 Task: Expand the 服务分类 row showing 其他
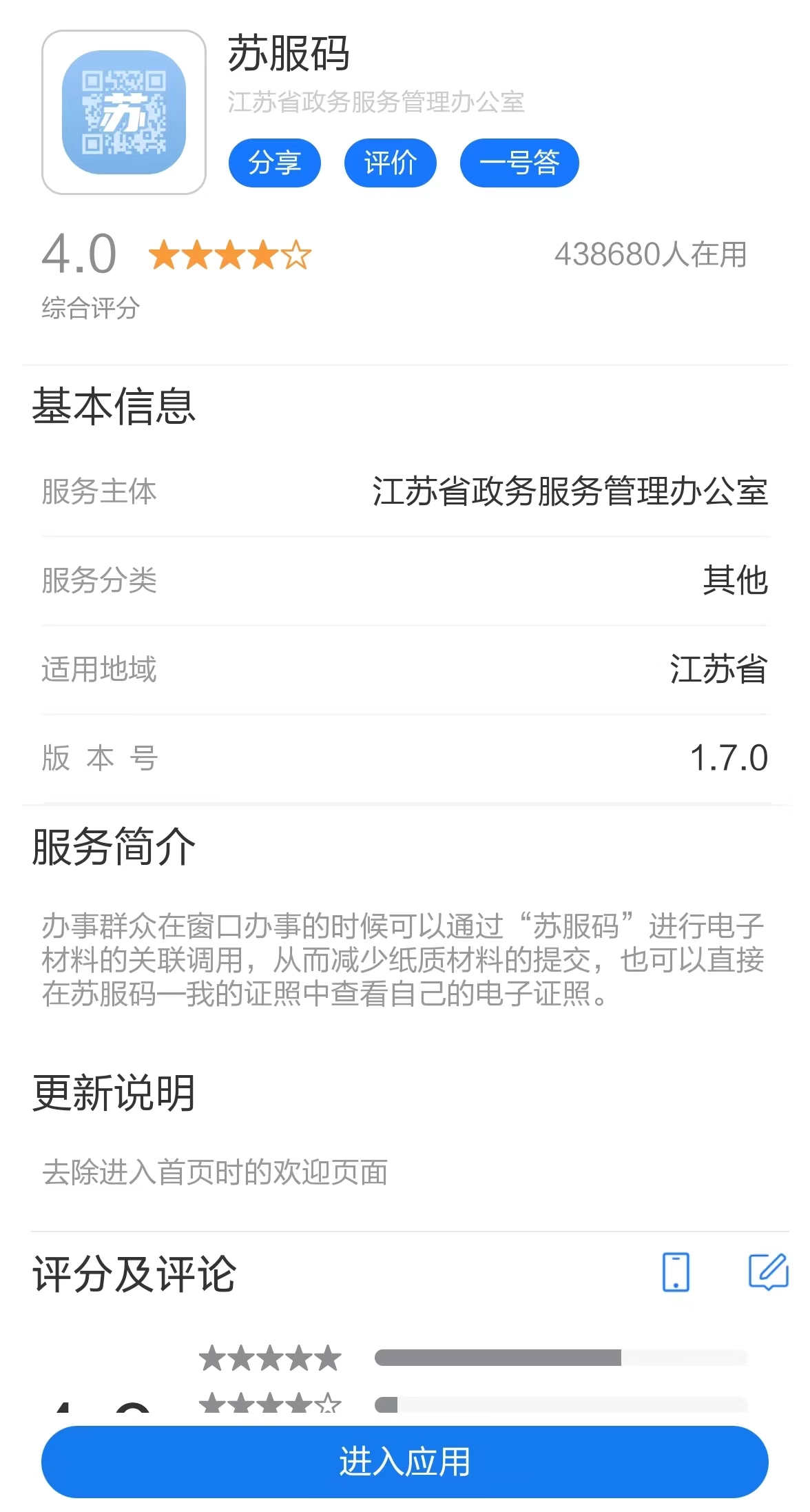pos(405,583)
